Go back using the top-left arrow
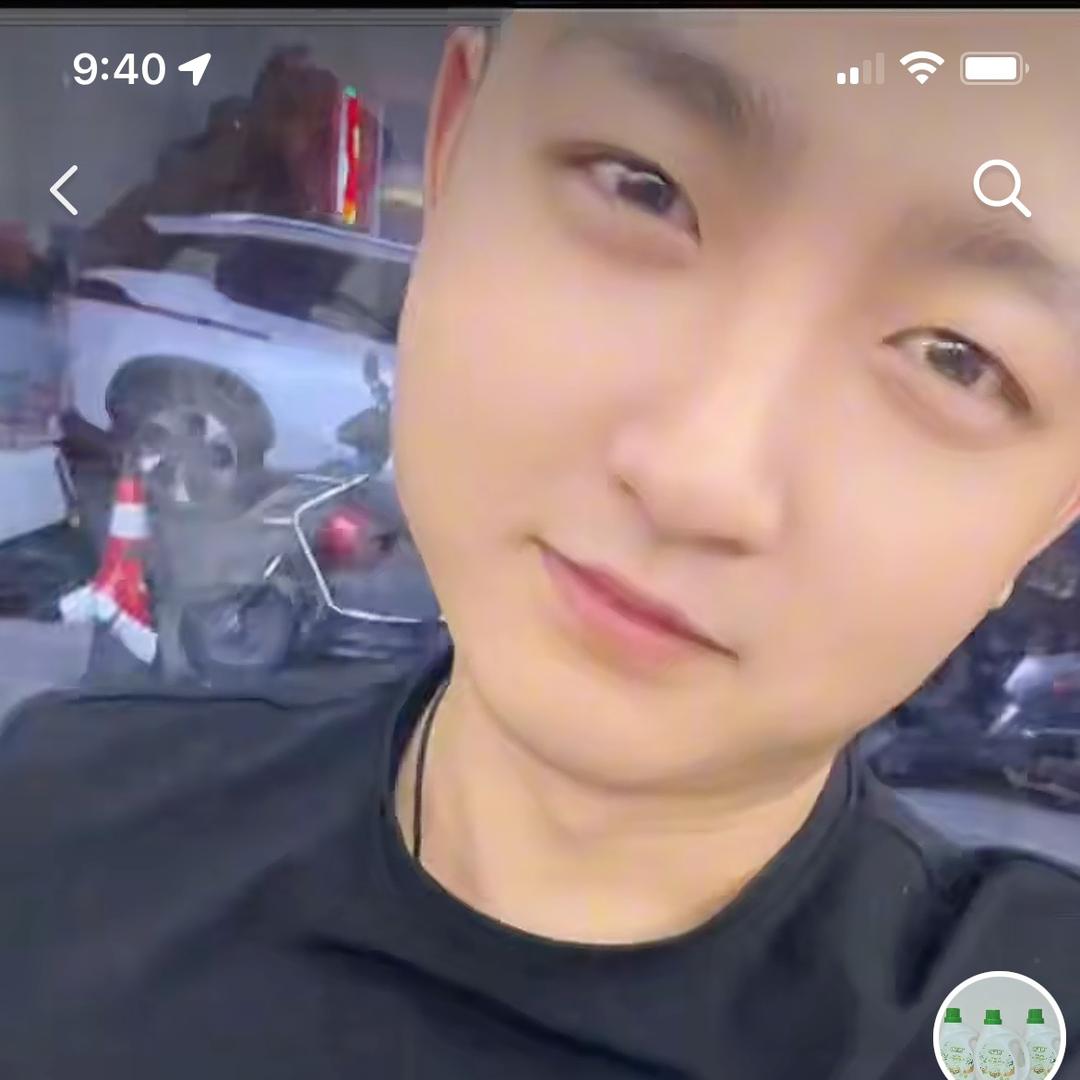This screenshot has height=1080, width=1080. [x=64, y=190]
